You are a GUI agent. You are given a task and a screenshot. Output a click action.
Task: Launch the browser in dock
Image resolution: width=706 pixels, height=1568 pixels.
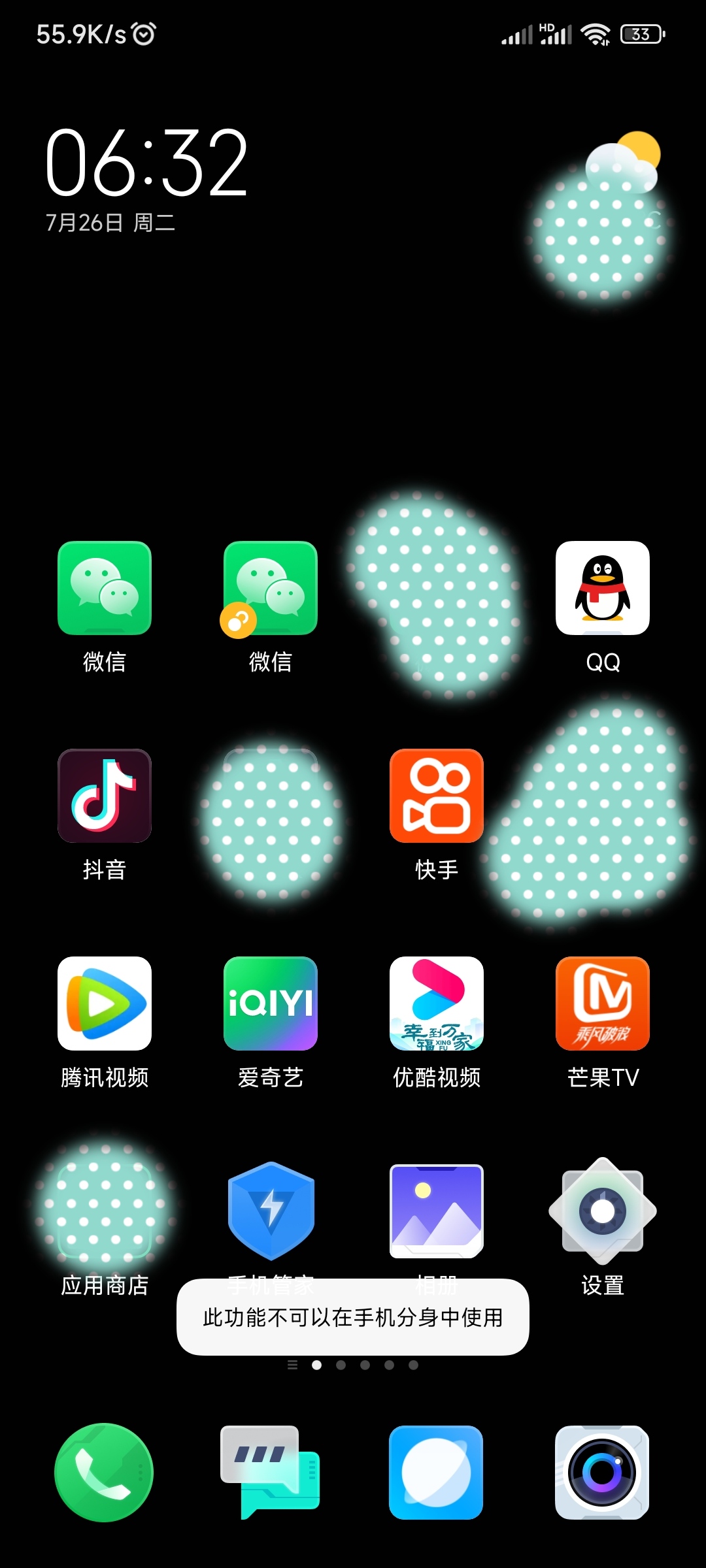click(x=436, y=1473)
